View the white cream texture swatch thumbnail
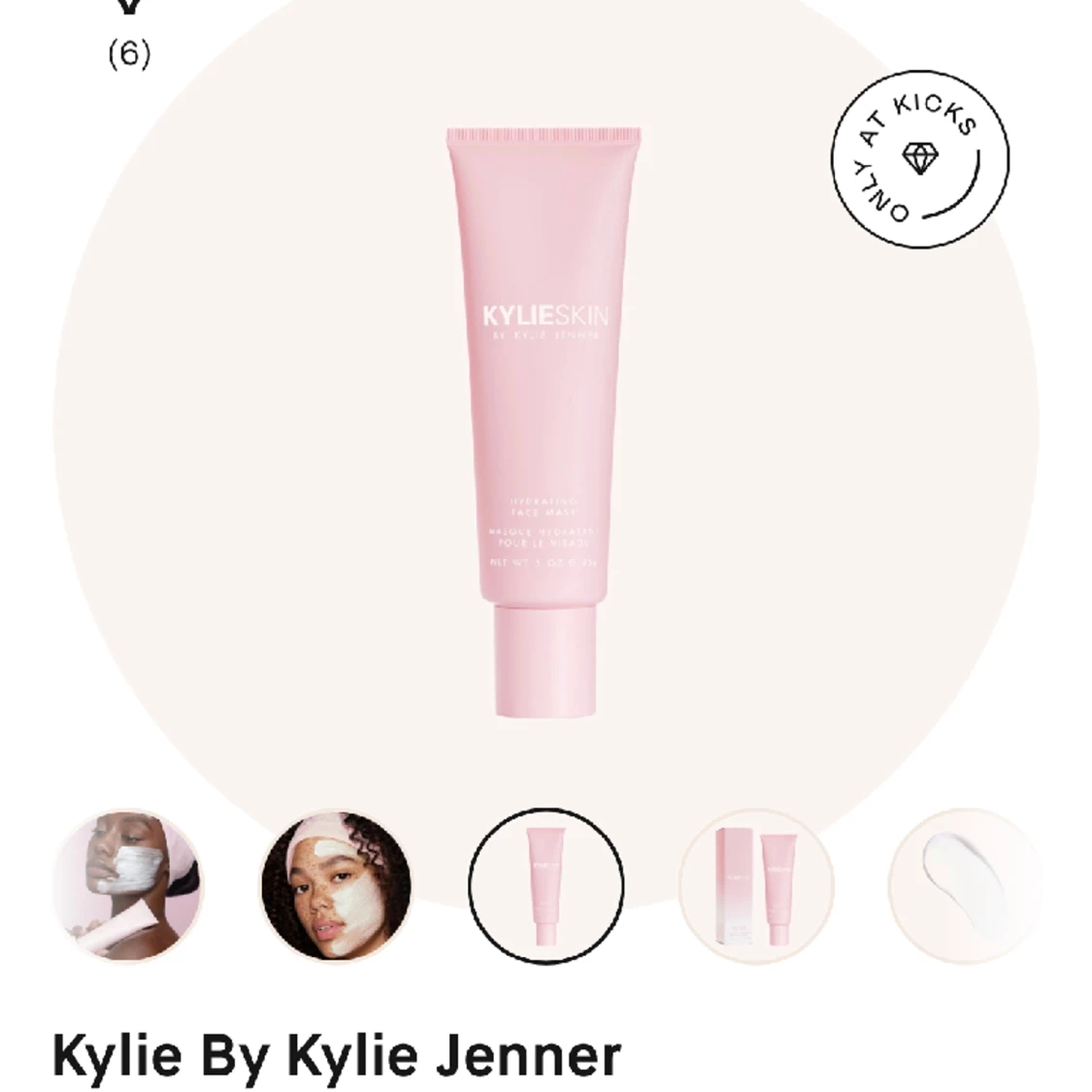The image size is (1092, 1092). pyautogui.click(x=963, y=885)
